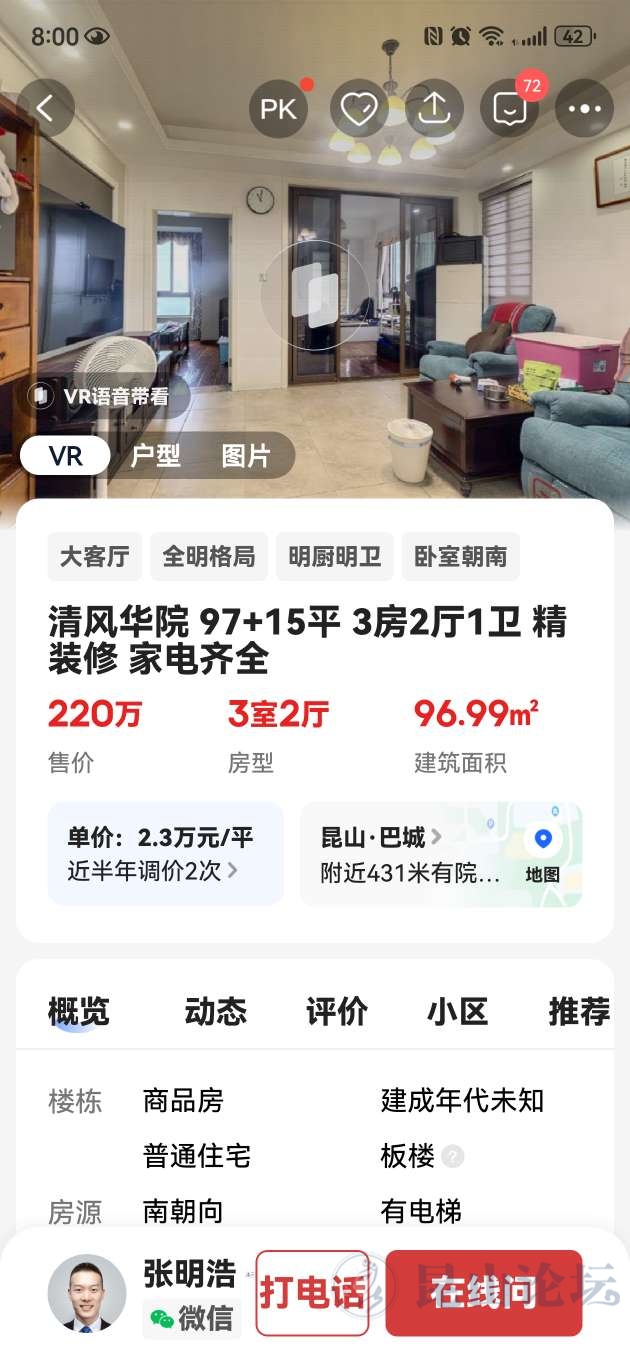Jump to the 推荐 section
Screen dimensions: 630x1360
click(579, 1012)
